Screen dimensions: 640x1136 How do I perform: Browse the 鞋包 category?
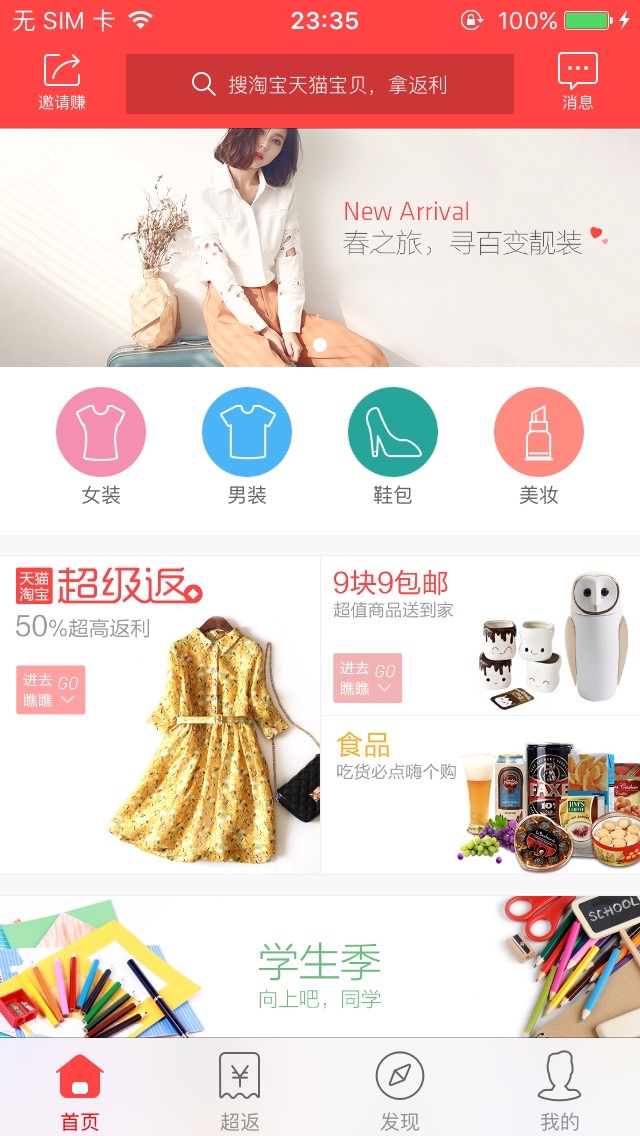[393, 445]
